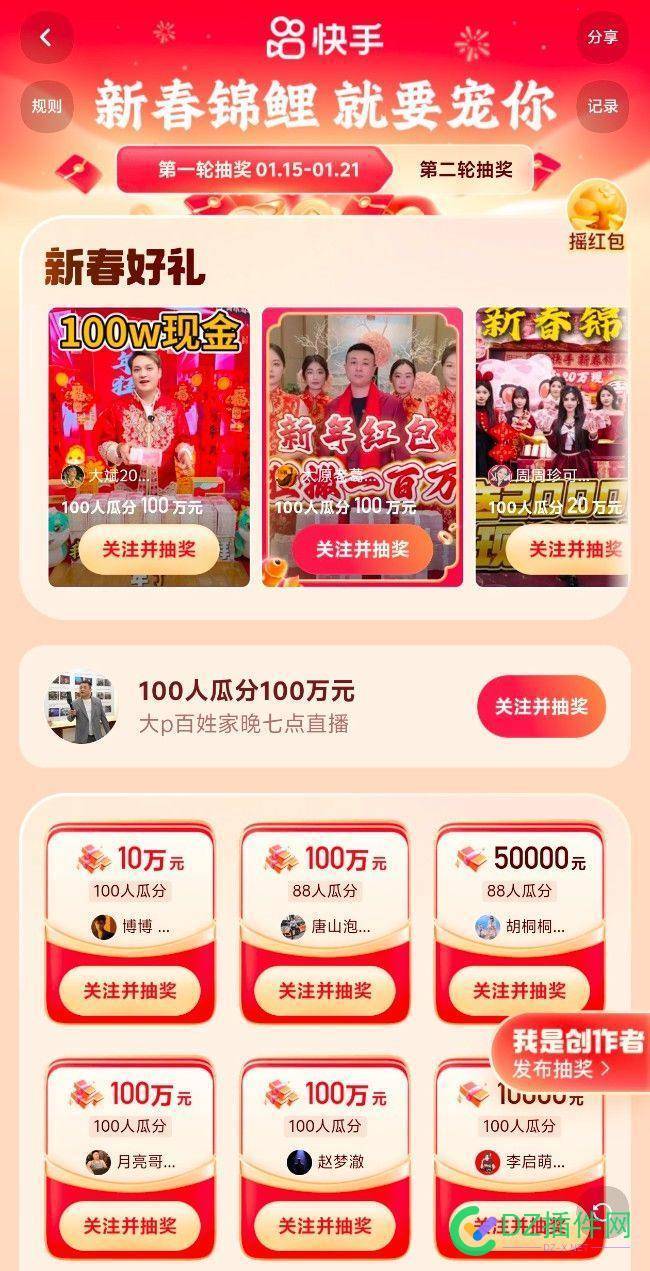650x1271 pixels.
Task: Open 大p百姓家 avatar profile
Action: pyautogui.click(x=80, y=706)
